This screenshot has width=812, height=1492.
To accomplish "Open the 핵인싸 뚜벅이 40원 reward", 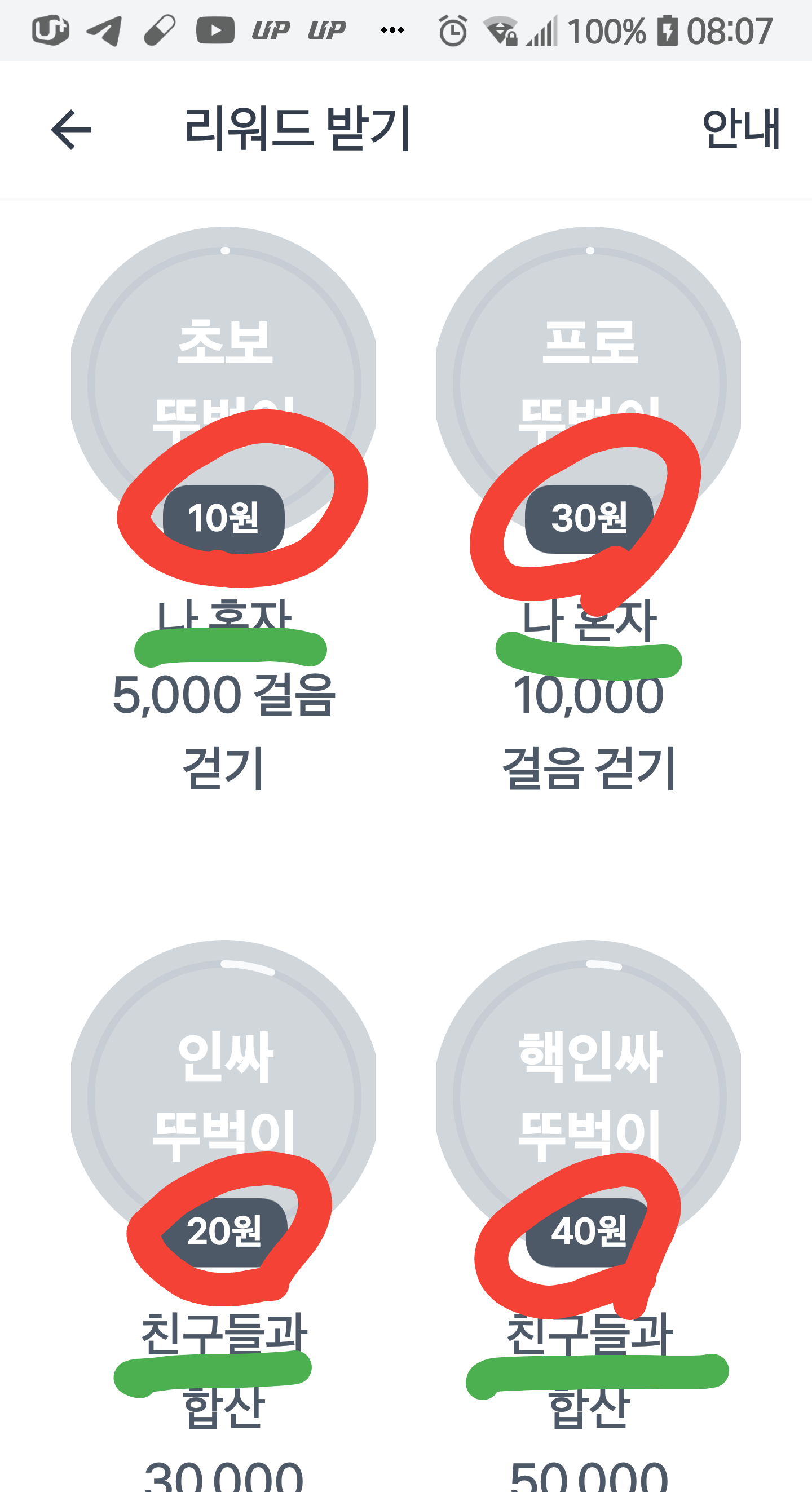I will [x=589, y=1094].
